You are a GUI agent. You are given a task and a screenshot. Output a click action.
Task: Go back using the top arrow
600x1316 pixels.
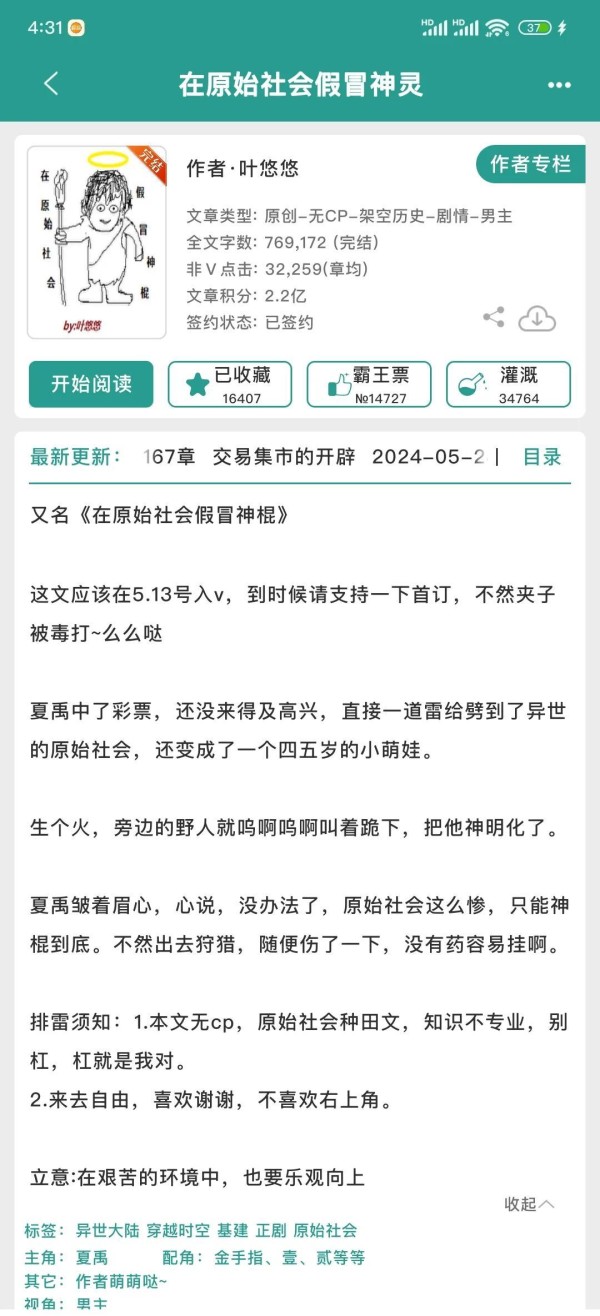pyautogui.click(x=52, y=84)
